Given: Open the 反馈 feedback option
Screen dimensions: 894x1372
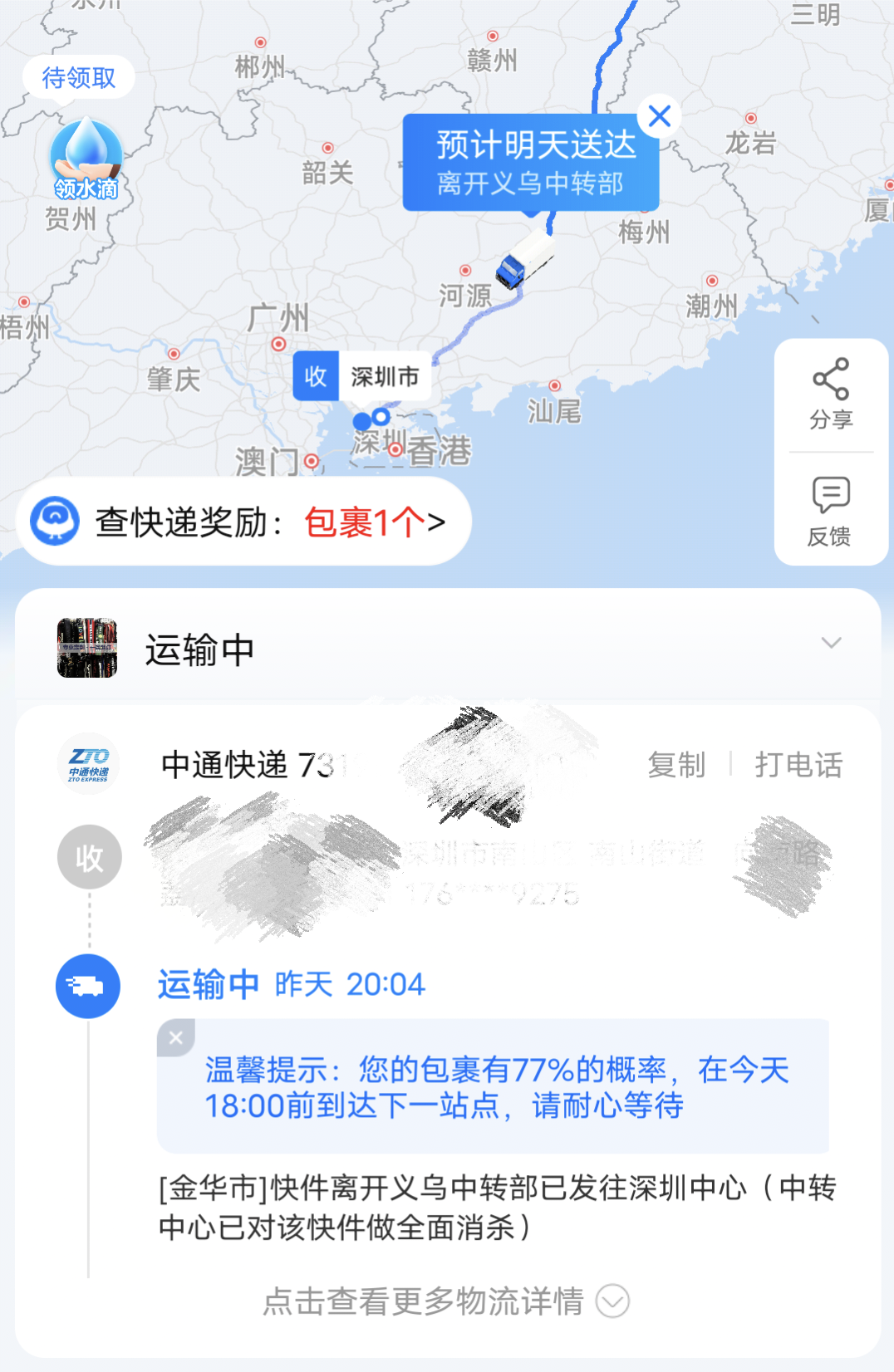Looking at the screenshot, I should pyautogui.click(x=831, y=511).
